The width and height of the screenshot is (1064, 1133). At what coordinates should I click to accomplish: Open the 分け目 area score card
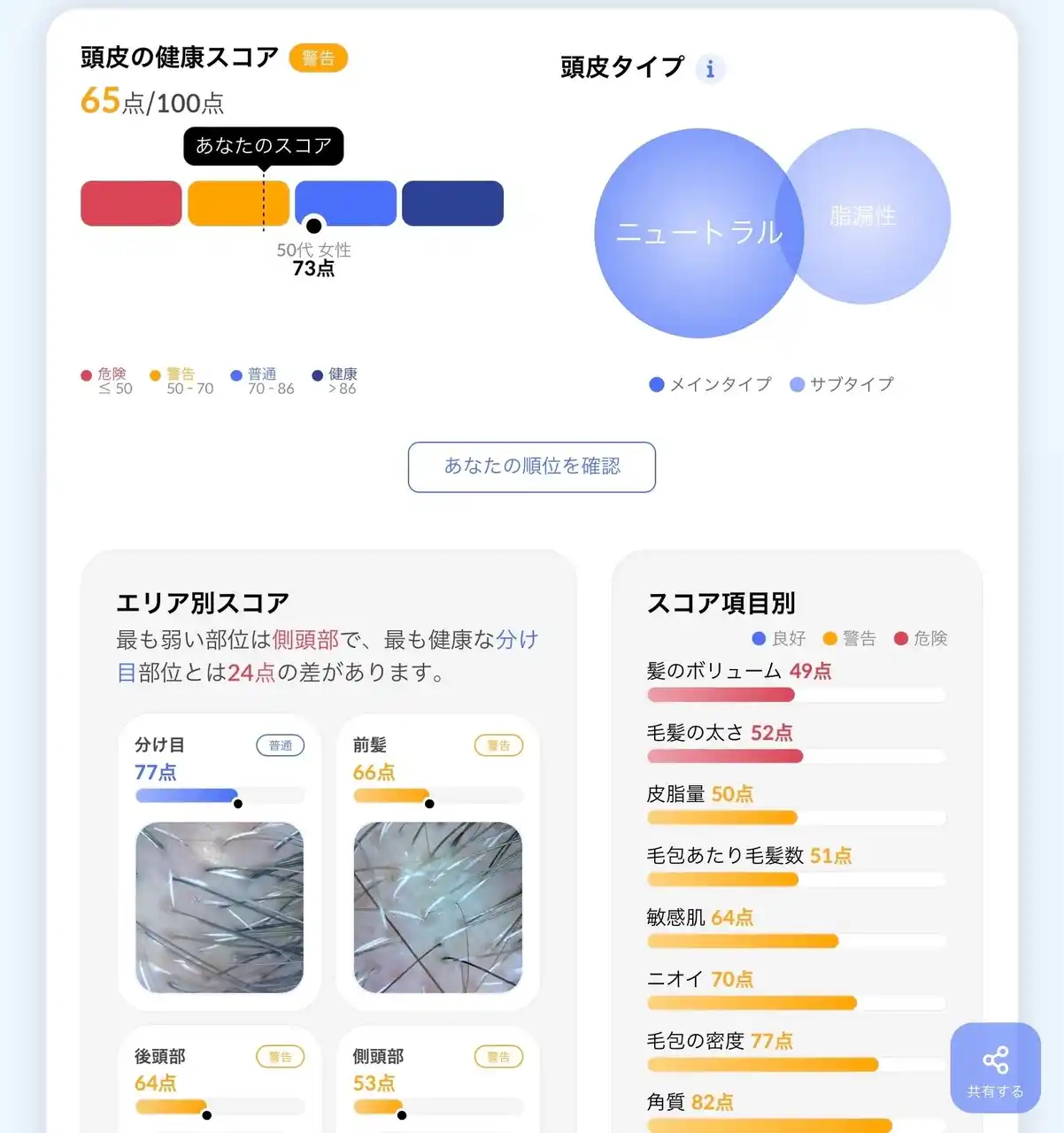[x=220, y=863]
